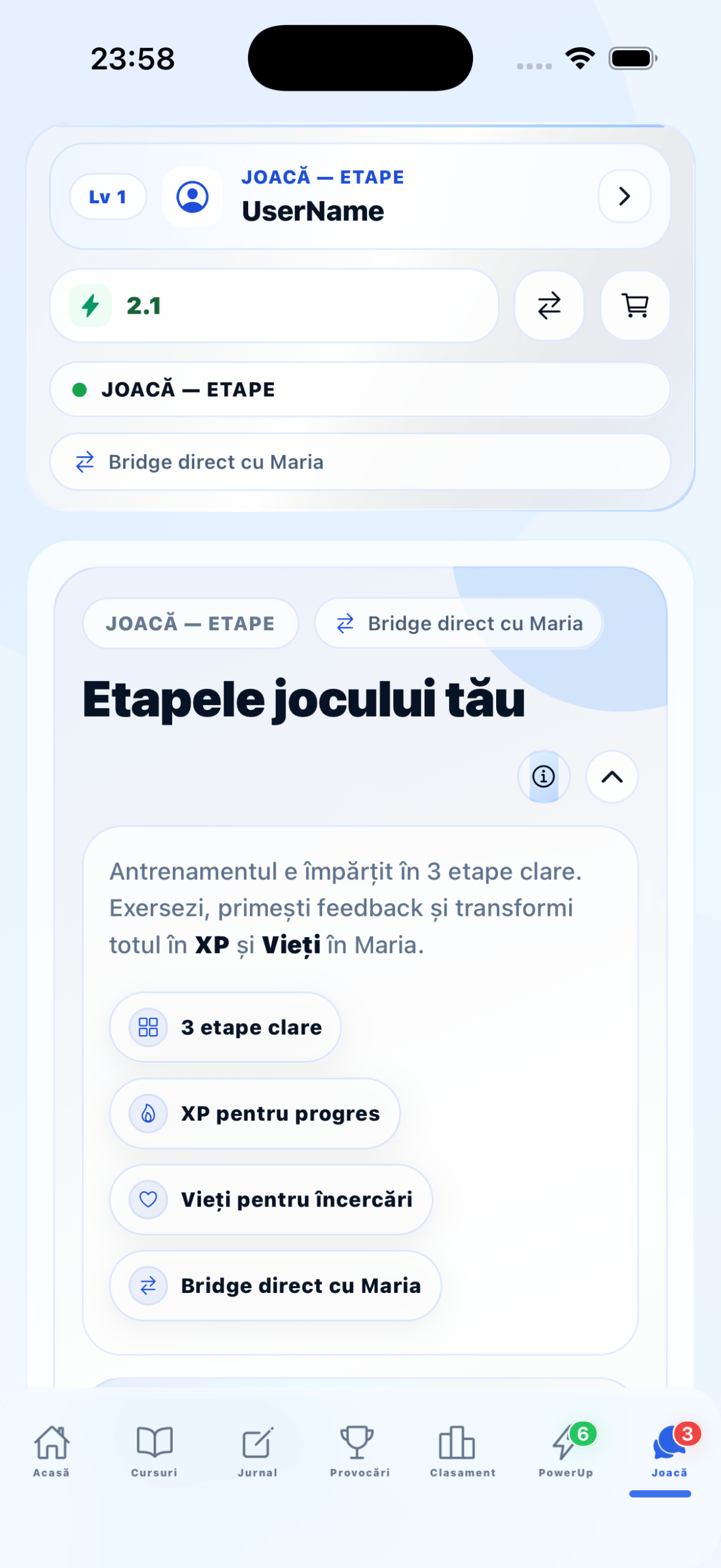Click the XP pentru progres pill
The width and height of the screenshot is (721, 1568).
(255, 1114)
